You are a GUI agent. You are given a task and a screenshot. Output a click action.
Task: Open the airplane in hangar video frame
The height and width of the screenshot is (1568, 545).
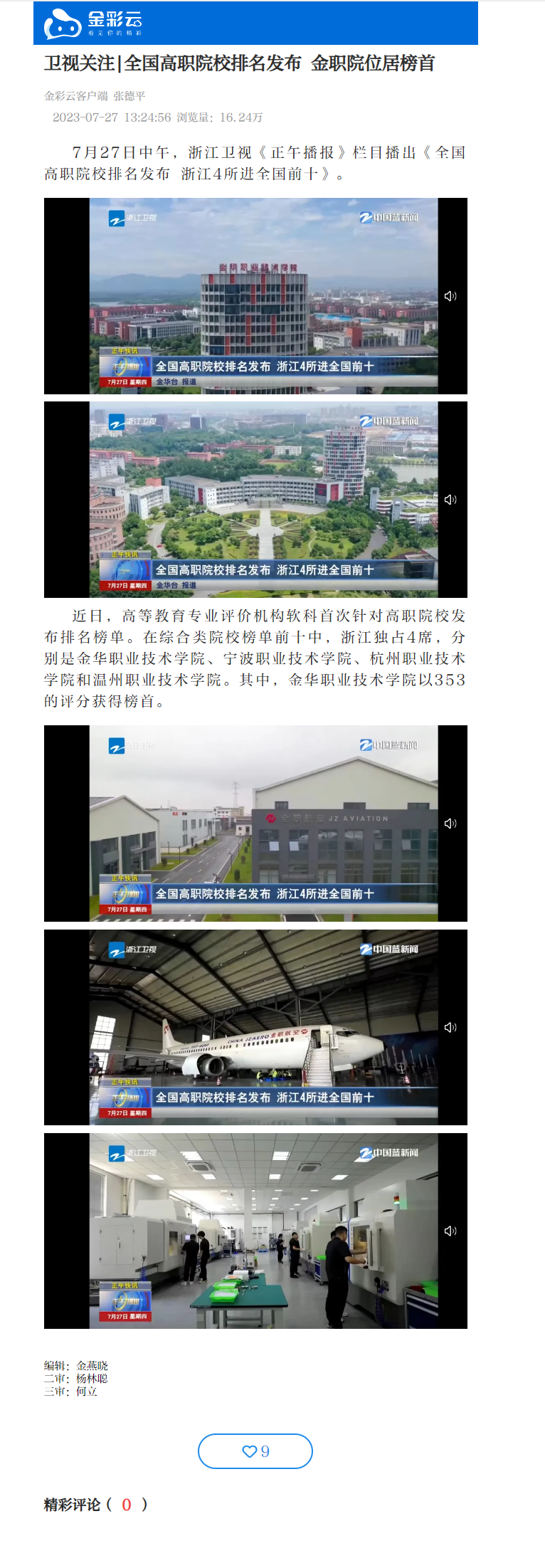click(x=255, y=1027)
